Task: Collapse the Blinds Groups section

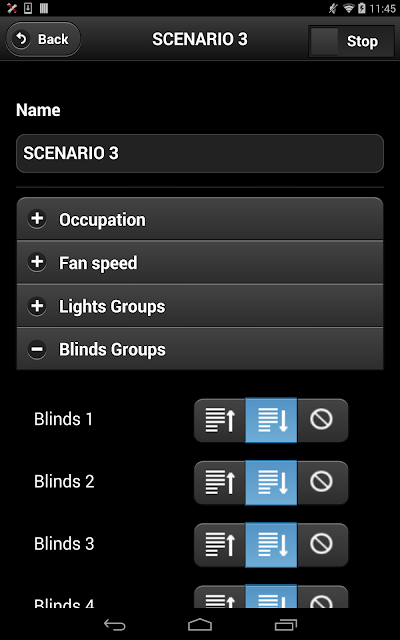Action: [x=200, y=349]
